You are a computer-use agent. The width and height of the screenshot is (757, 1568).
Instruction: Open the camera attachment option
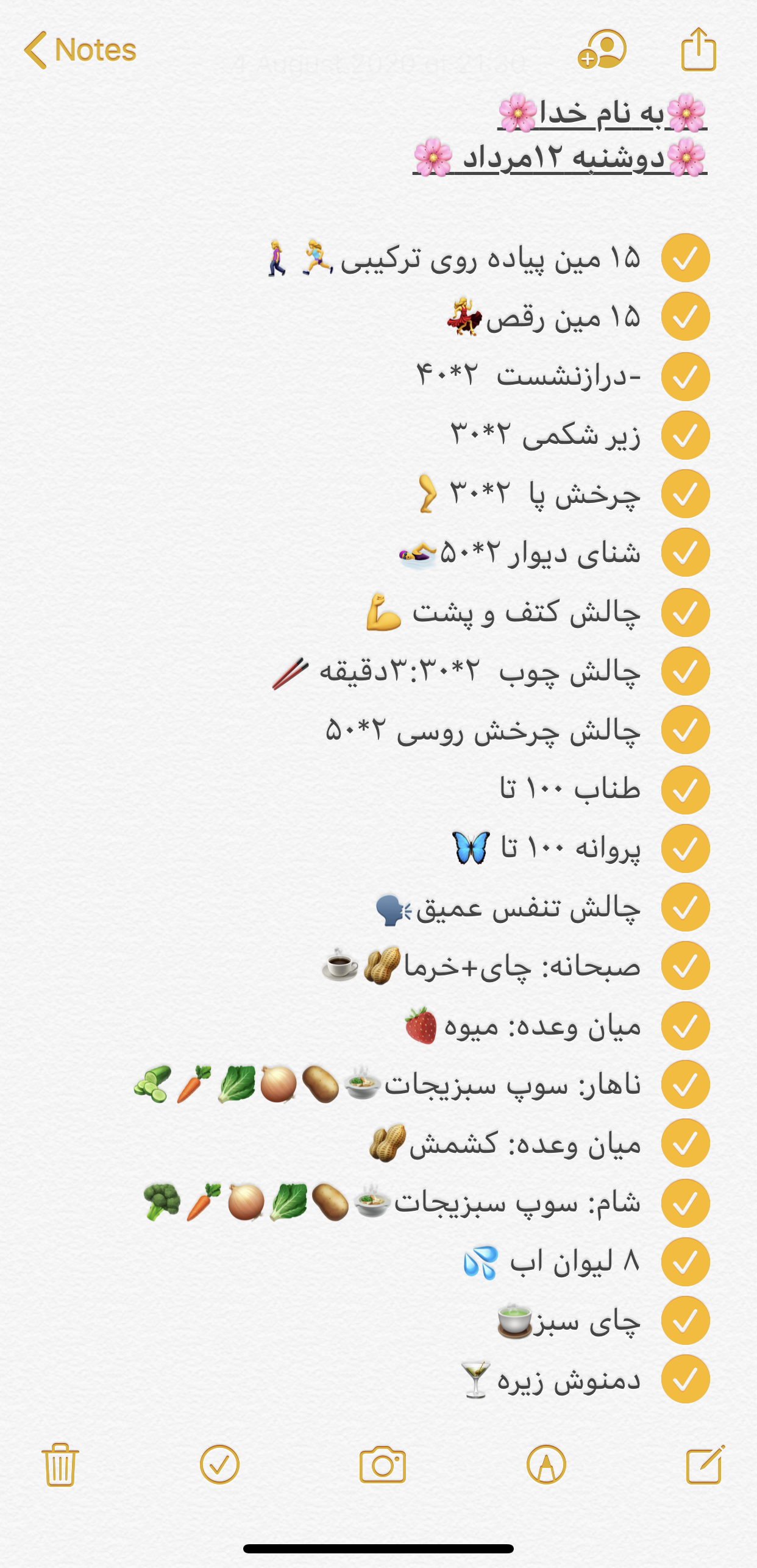coord(382,1465)
